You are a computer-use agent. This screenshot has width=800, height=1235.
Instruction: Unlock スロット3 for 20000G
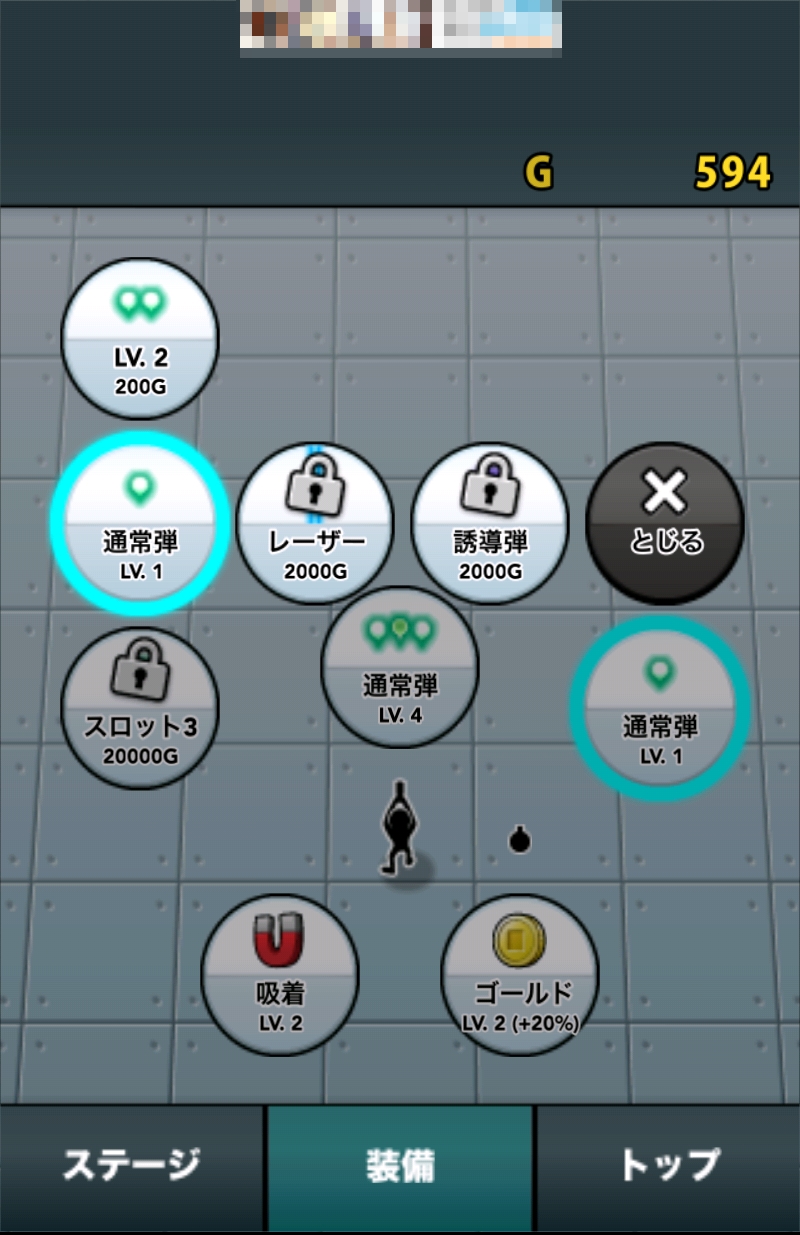point(140,708)
